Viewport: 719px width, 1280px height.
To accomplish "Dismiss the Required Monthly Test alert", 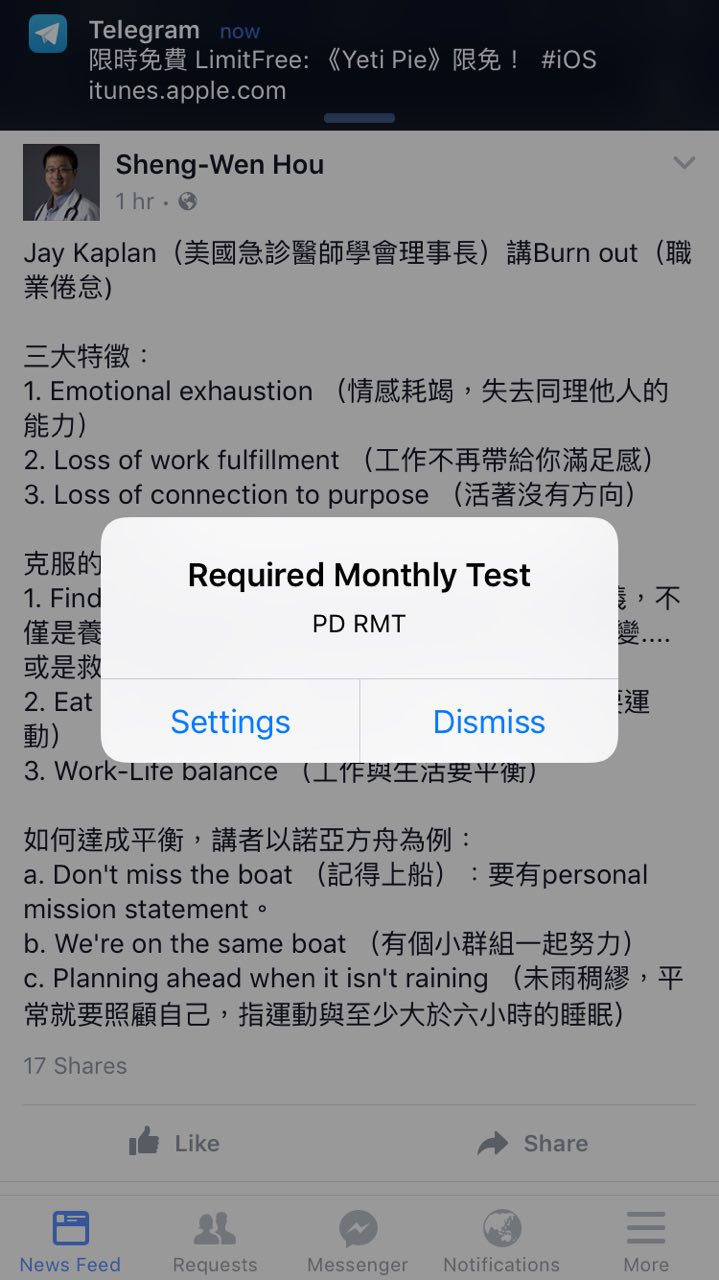I will [488, 722].
